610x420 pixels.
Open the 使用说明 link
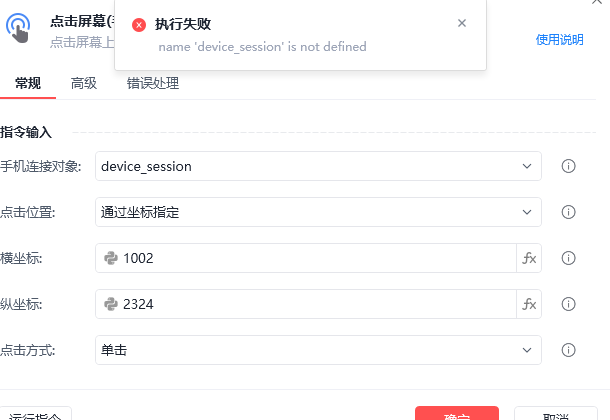pyautogui.click(x=559, y=40)
